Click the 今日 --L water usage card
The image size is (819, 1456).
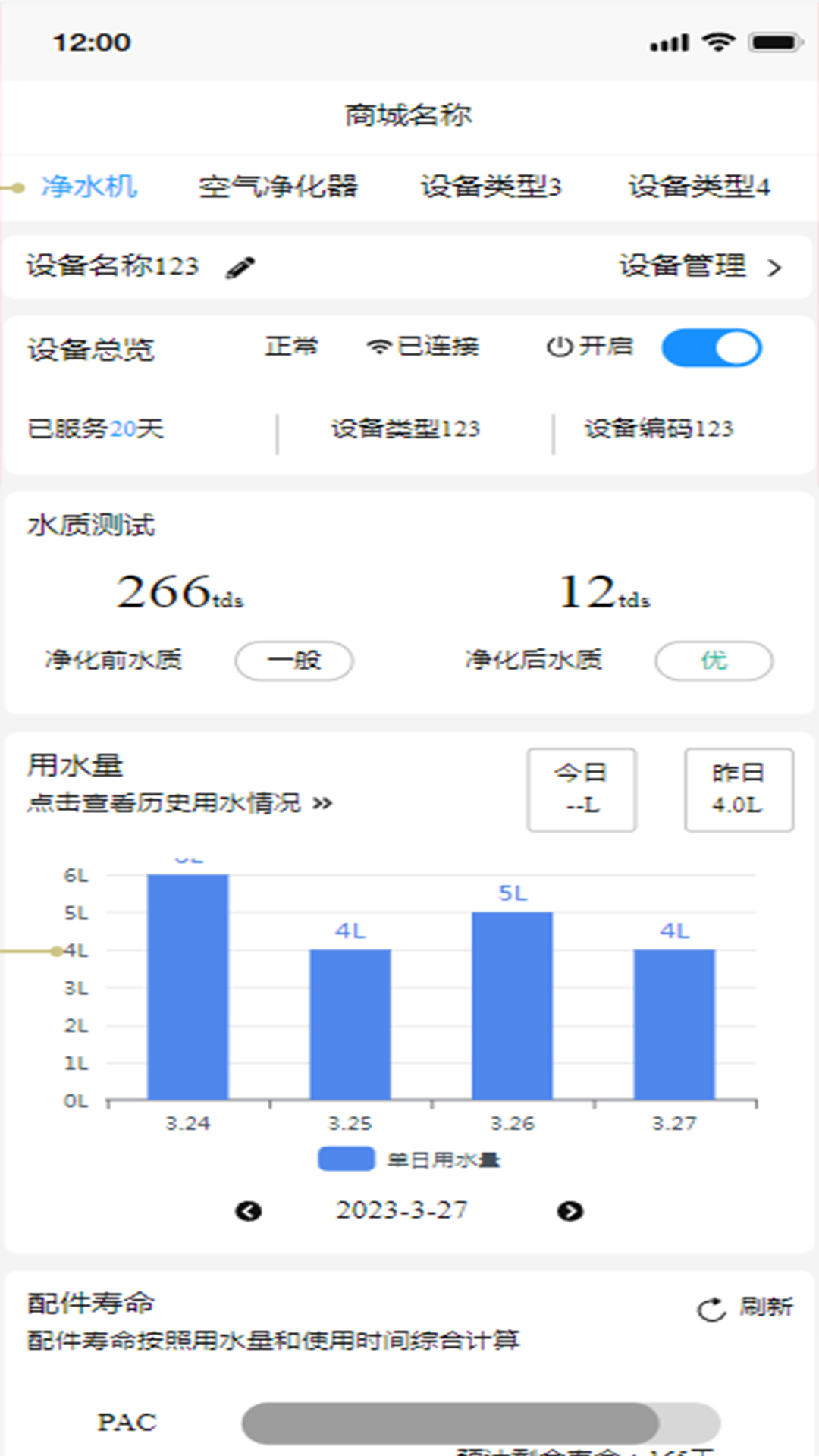coord(582,790)
